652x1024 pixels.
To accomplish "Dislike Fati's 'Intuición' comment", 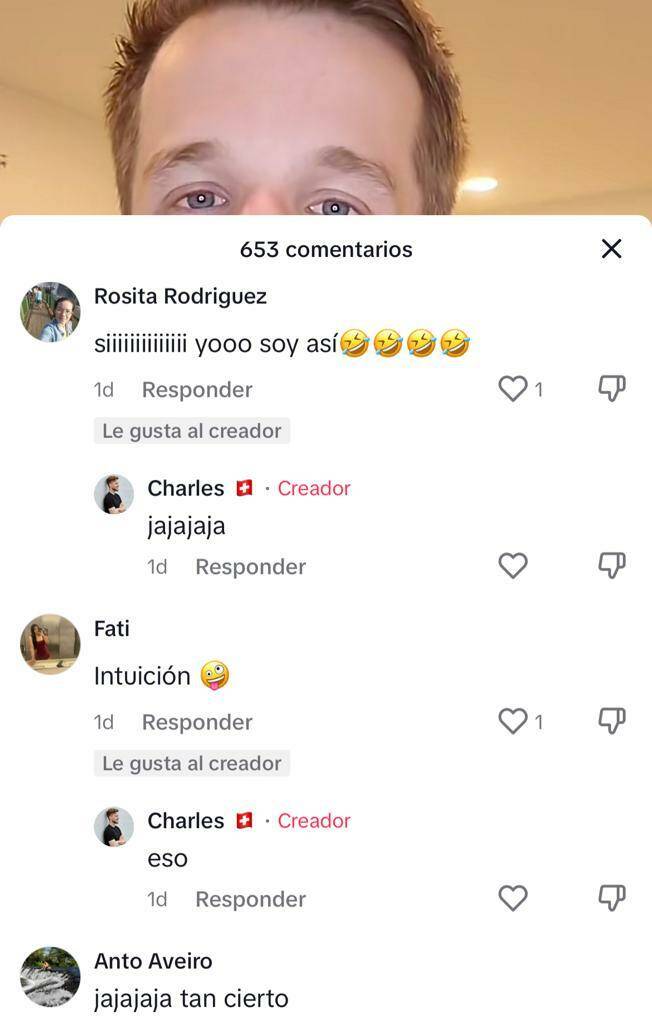I will [611, 721].
